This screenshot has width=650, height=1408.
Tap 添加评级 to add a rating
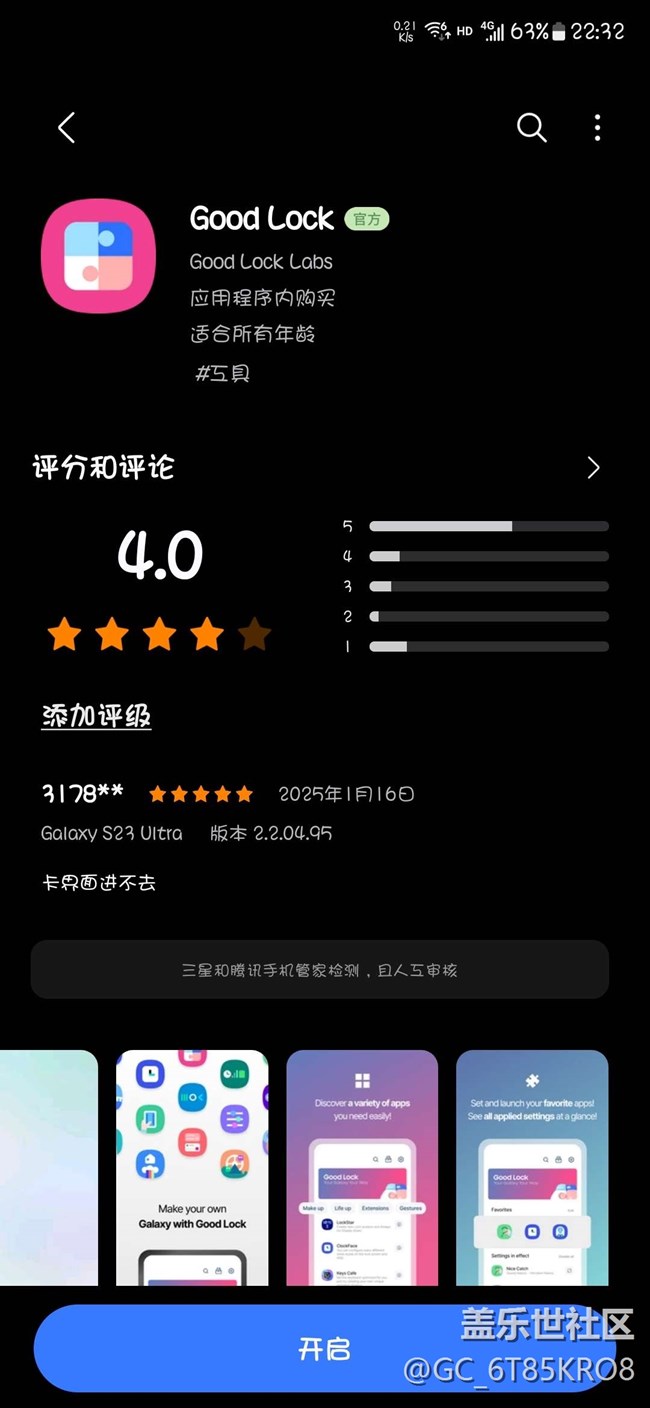(96, 716)
